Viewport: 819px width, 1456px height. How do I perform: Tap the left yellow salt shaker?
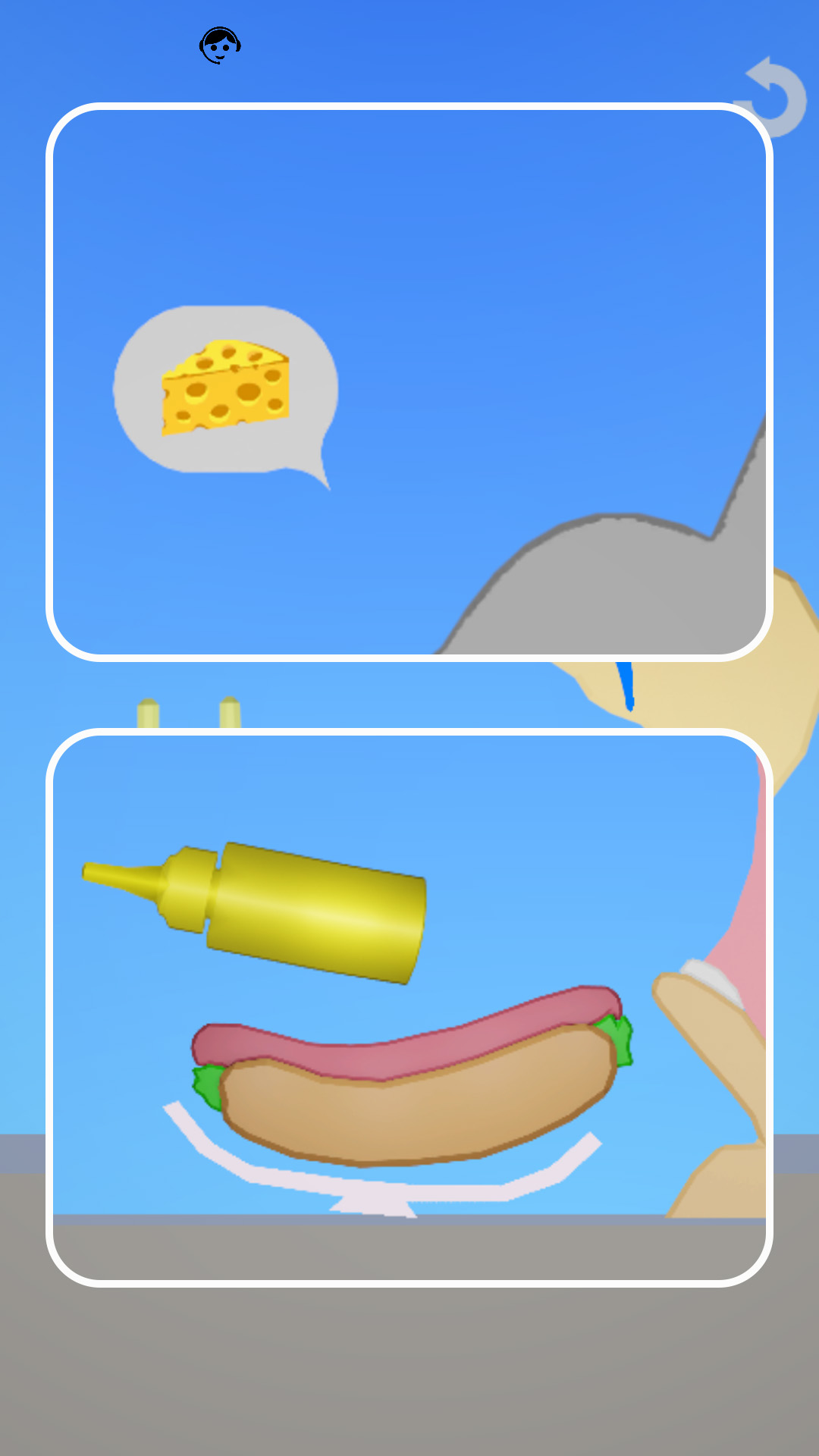tap(148, 713)
